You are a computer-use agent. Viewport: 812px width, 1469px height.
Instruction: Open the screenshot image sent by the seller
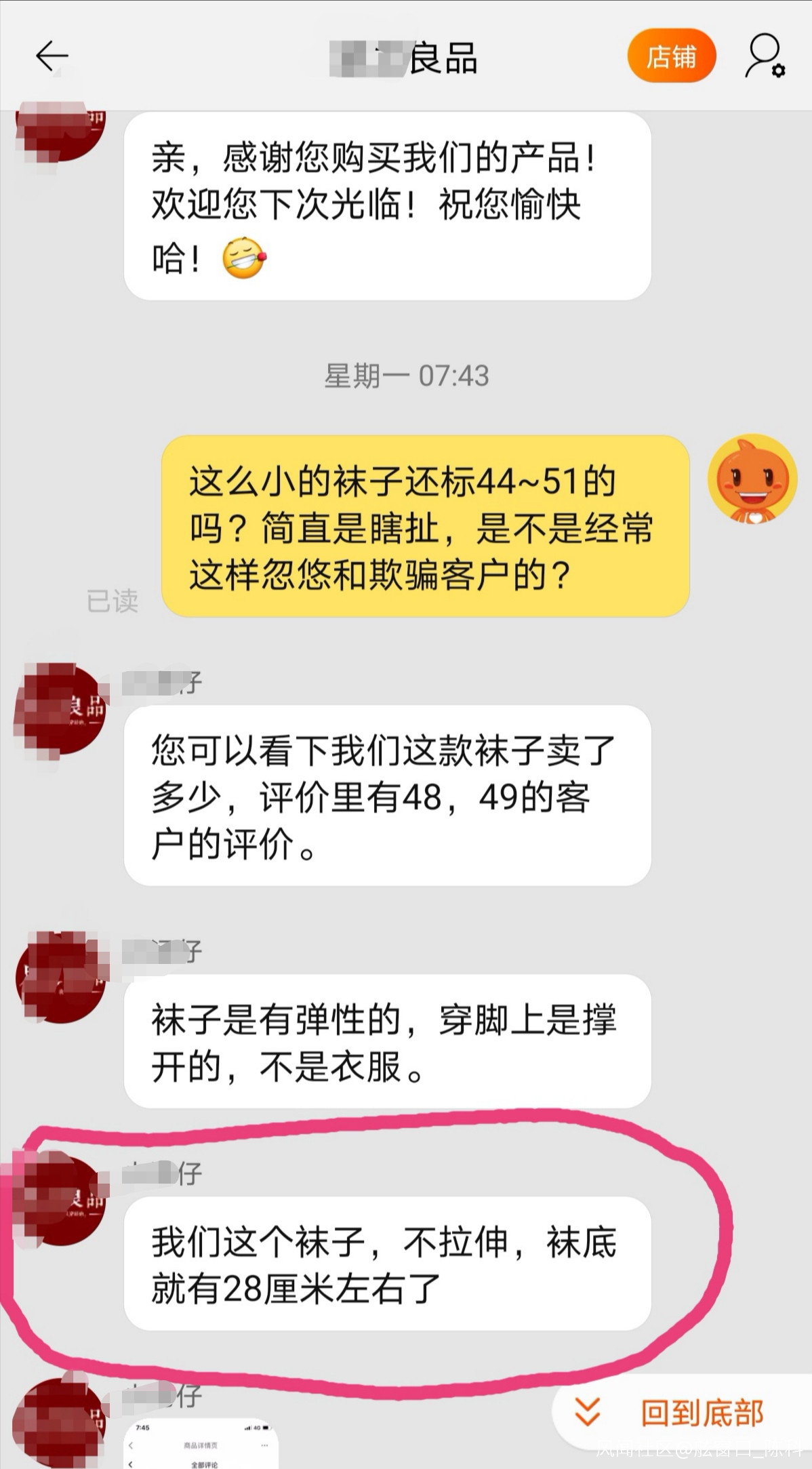pyautogui.click(x=201, y=1444)
